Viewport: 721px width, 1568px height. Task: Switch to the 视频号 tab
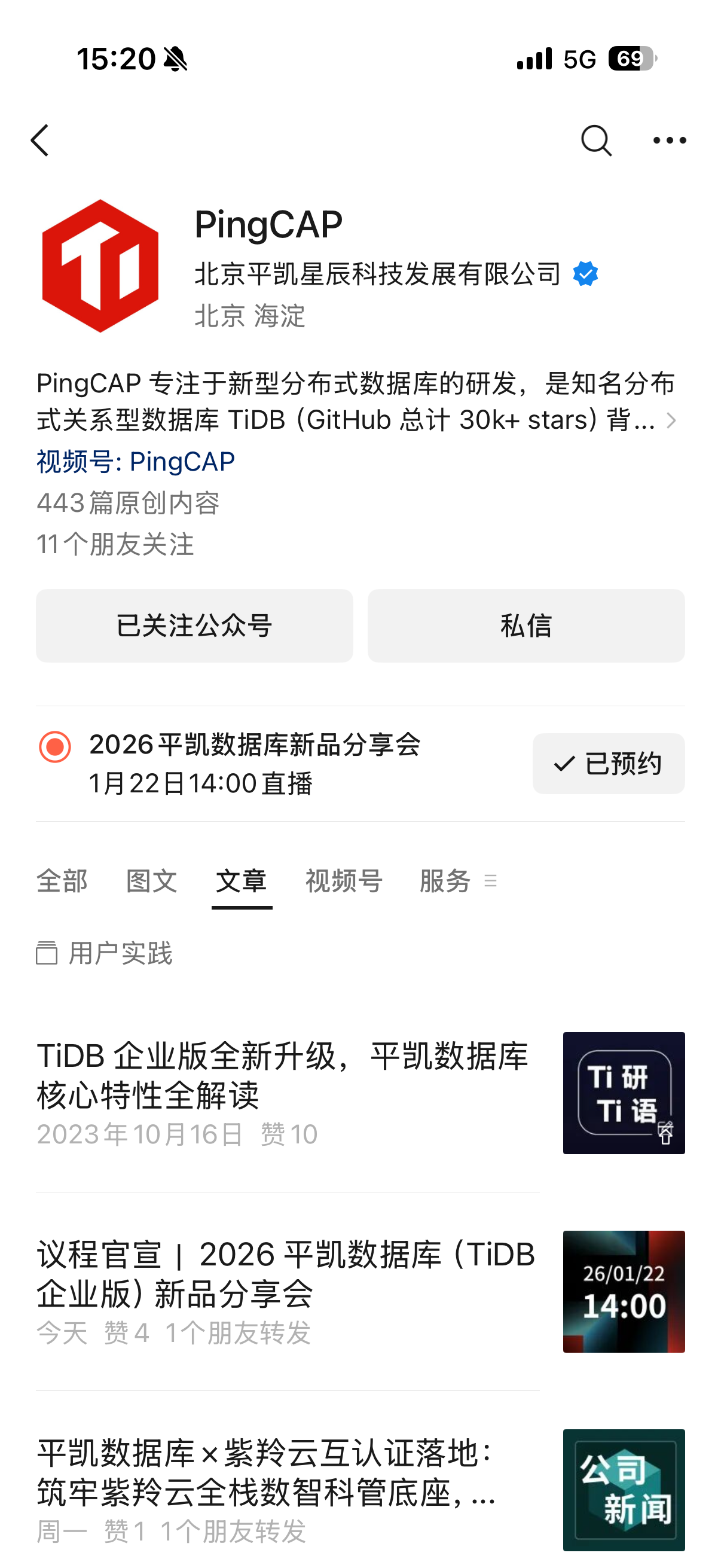click(344, 881)
